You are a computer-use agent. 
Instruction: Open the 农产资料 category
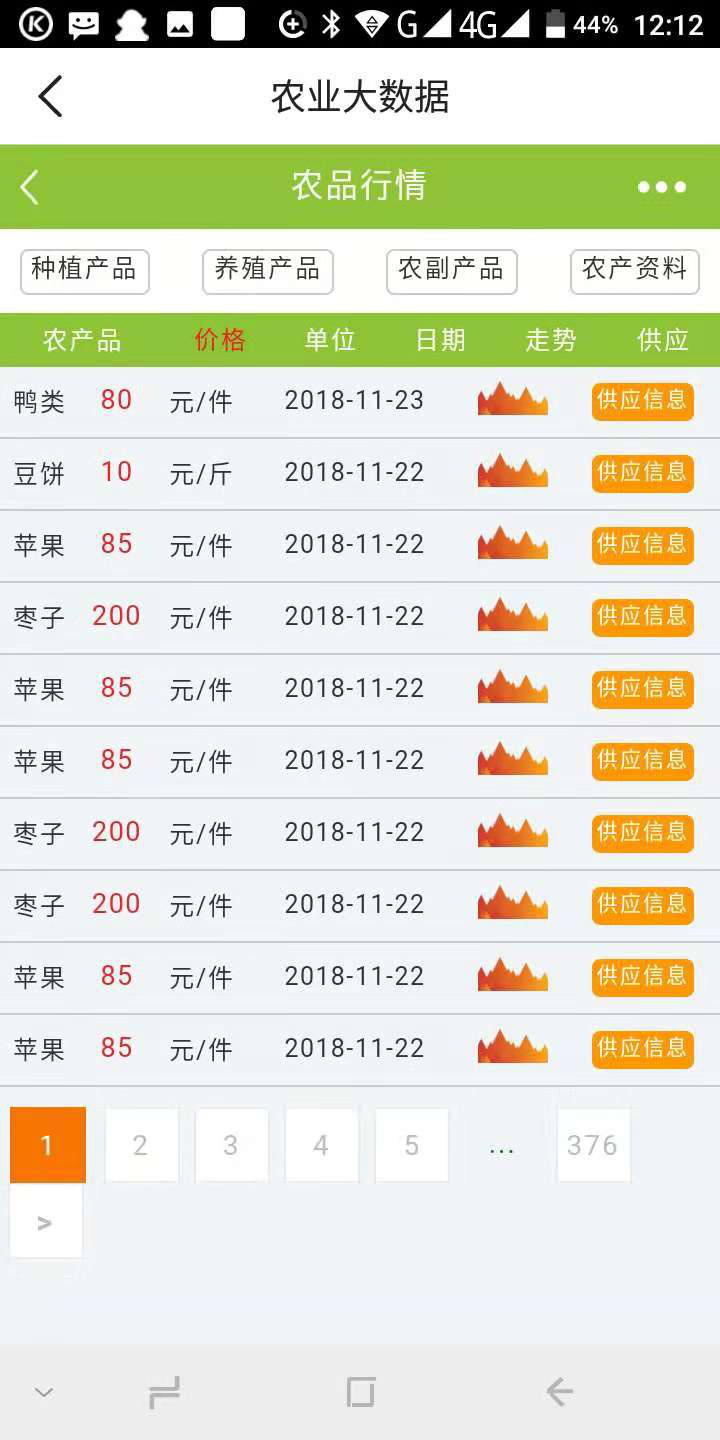[x=635, y=272]
